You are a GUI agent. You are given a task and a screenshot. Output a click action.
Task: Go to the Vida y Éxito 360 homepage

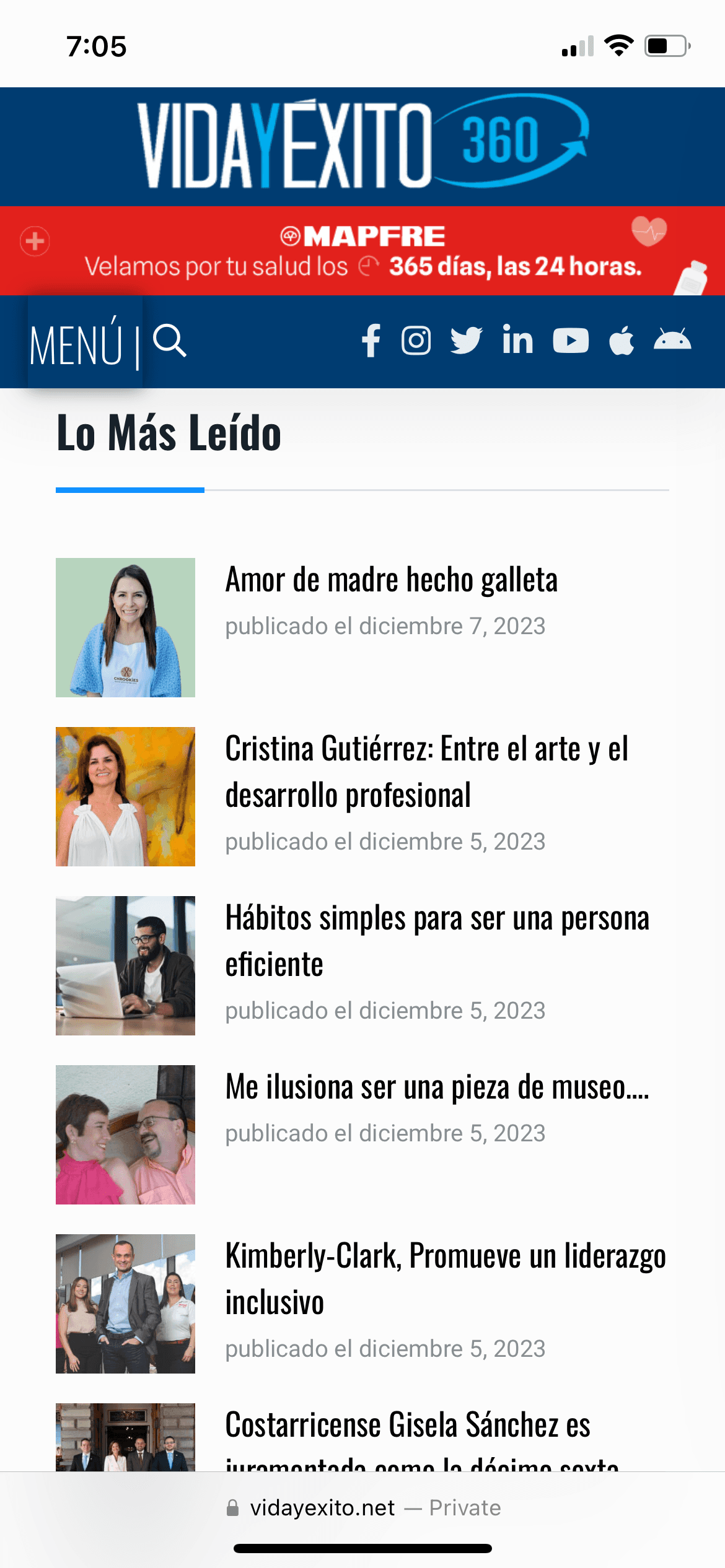point(362,145)
